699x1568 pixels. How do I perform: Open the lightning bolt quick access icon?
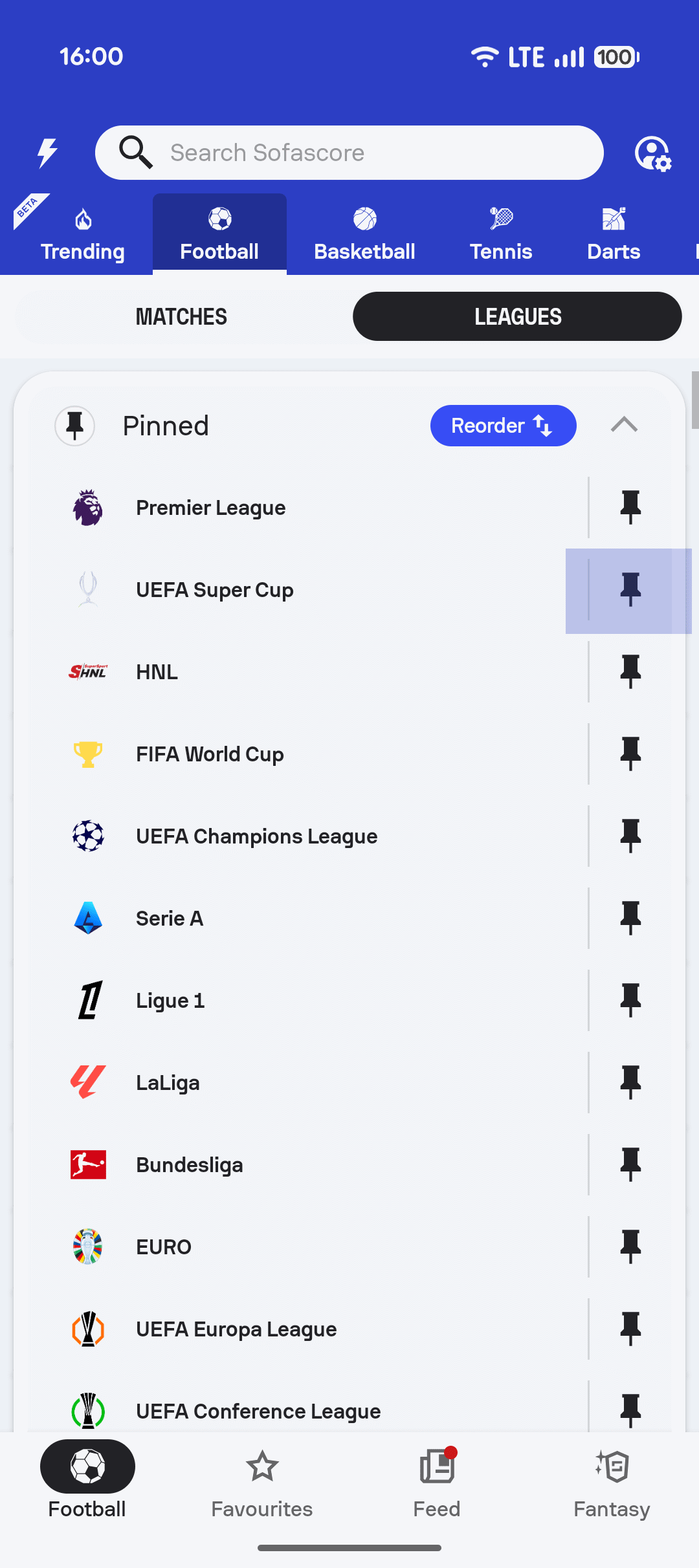pos(47,153)
